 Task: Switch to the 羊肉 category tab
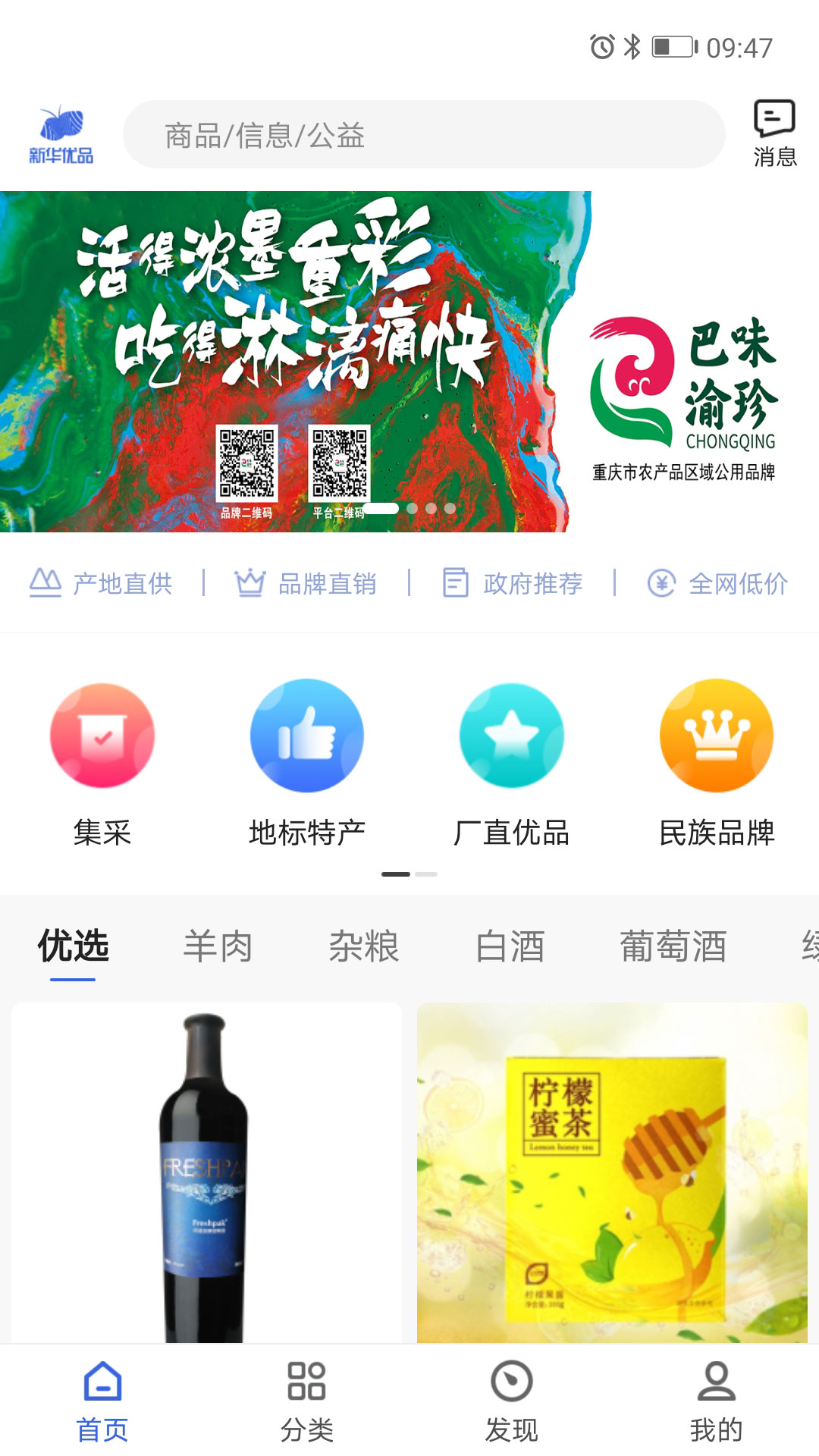(x=218, y=946)
